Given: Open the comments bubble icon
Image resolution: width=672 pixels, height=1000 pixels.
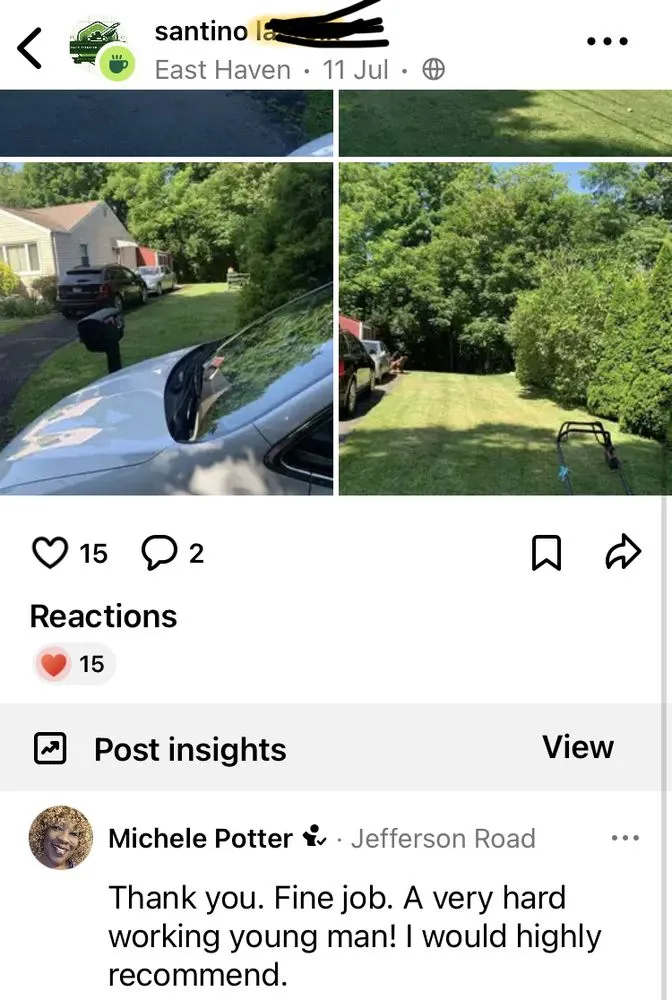Looking at the screenshot, I should (x=157, y=553).
